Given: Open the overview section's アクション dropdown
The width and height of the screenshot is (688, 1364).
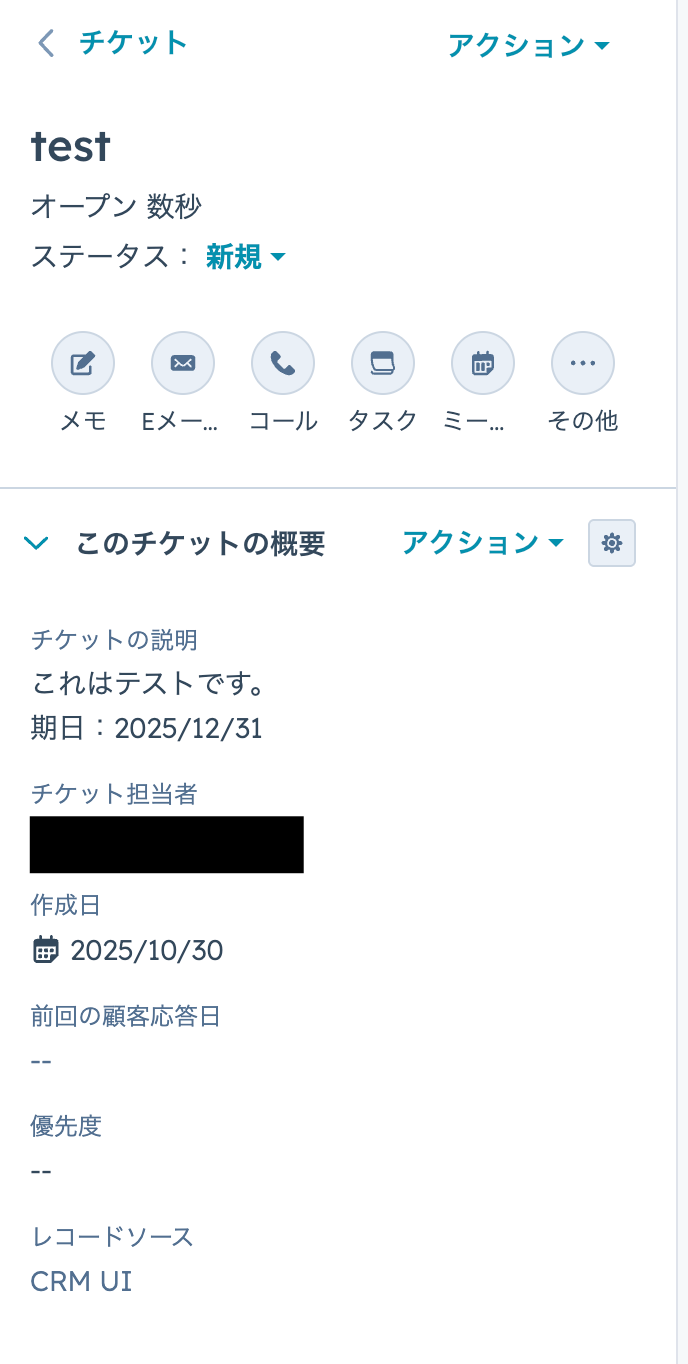Looking at the screenshot, I should 482,543.
